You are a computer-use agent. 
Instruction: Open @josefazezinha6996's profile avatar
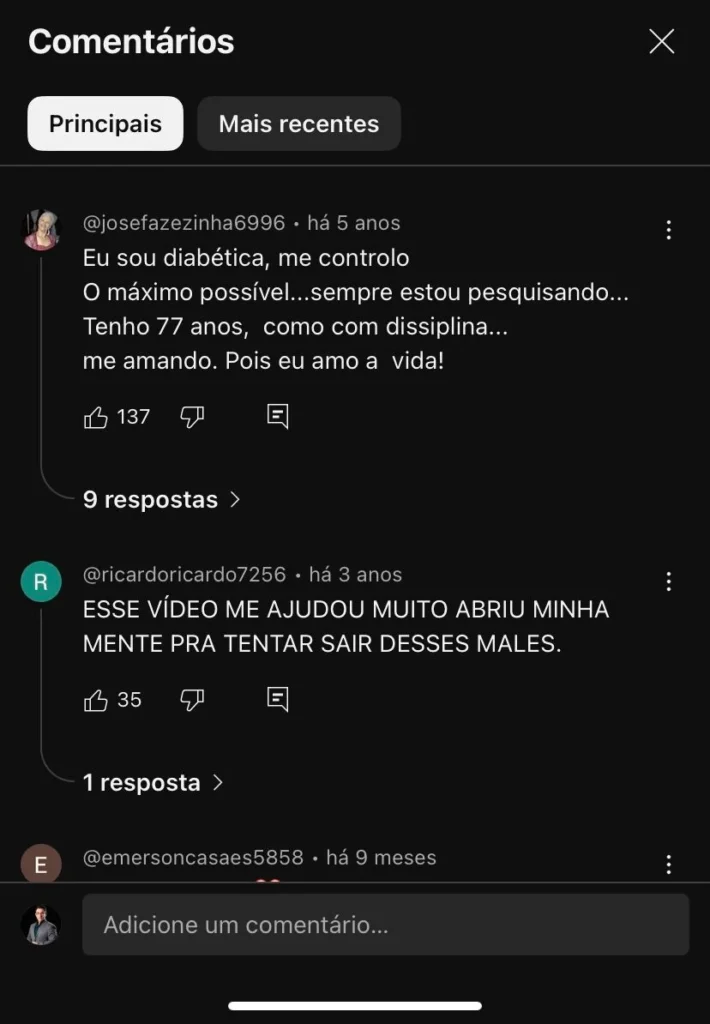point(41,230)
